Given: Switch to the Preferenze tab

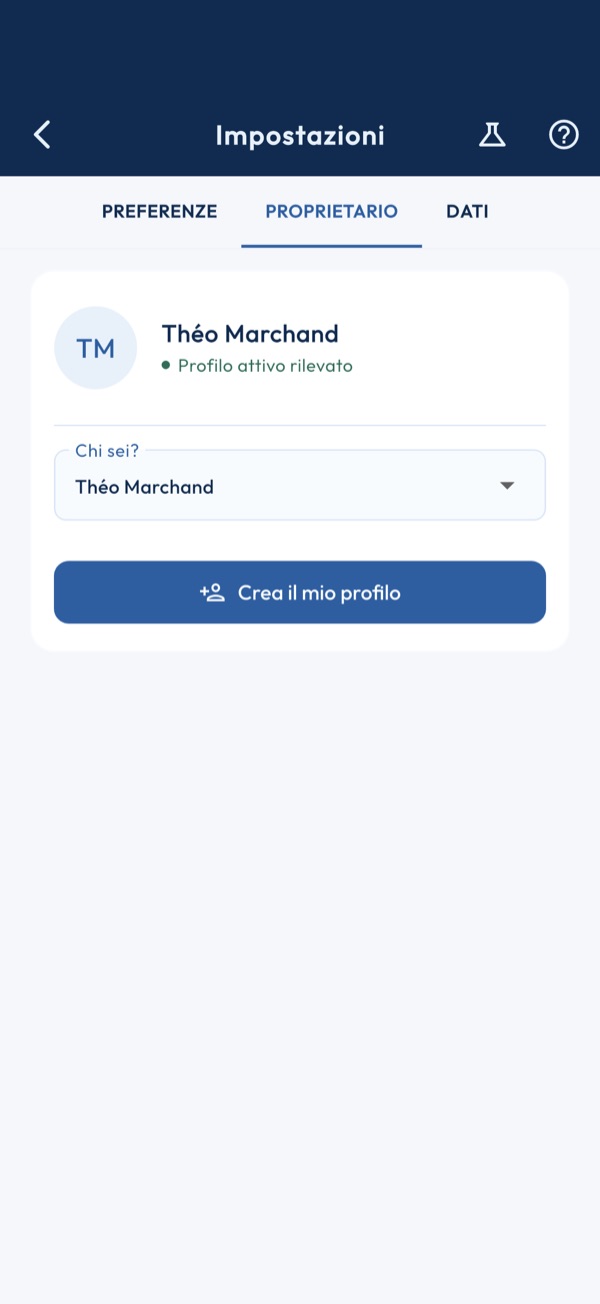Looking at the screenshot, I should 159,212.
